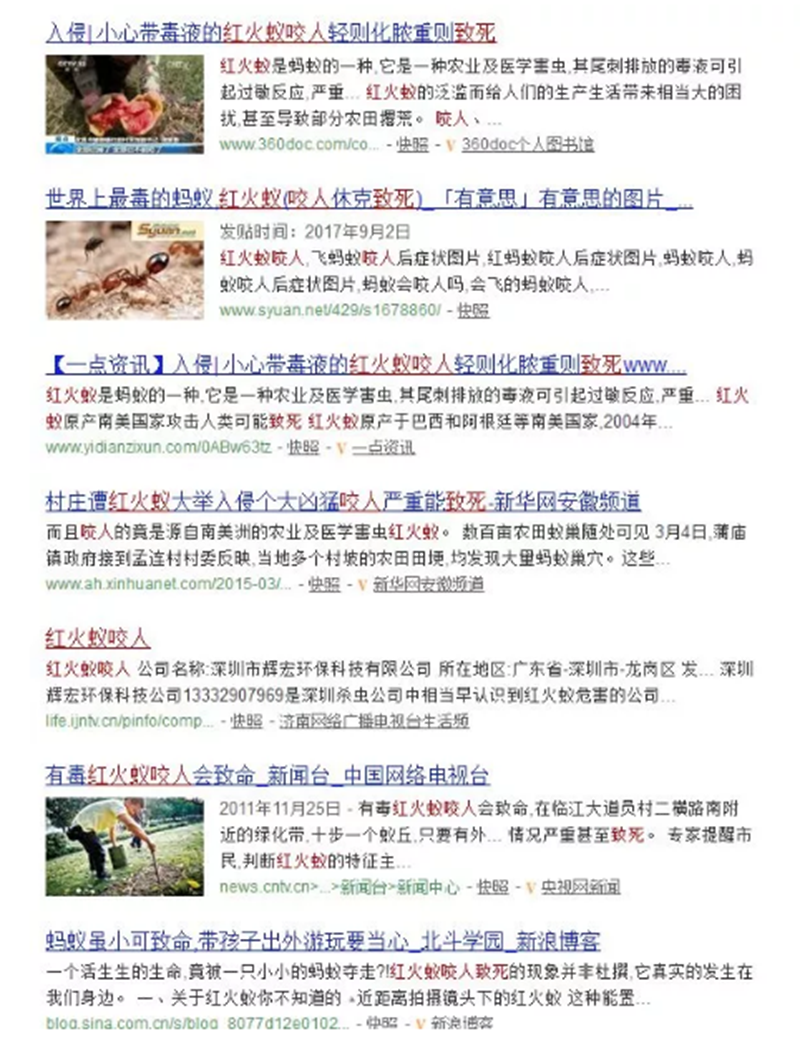Viewport: 800px width, 1049px height.
Task: Open the 世界上最毒的蚂蚁 红火蚁 result
Action: point(369,198)
